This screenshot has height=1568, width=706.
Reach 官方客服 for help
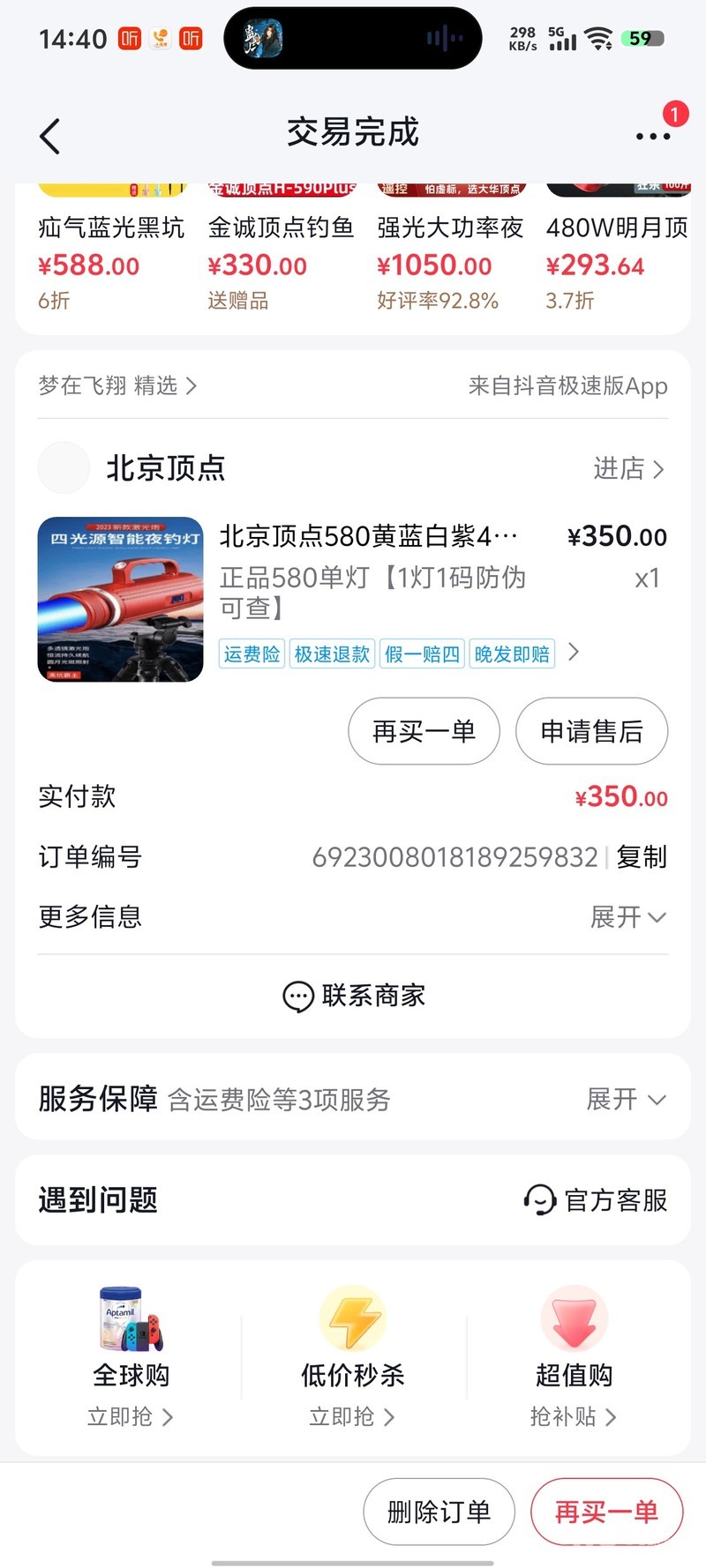point(596,1200)
